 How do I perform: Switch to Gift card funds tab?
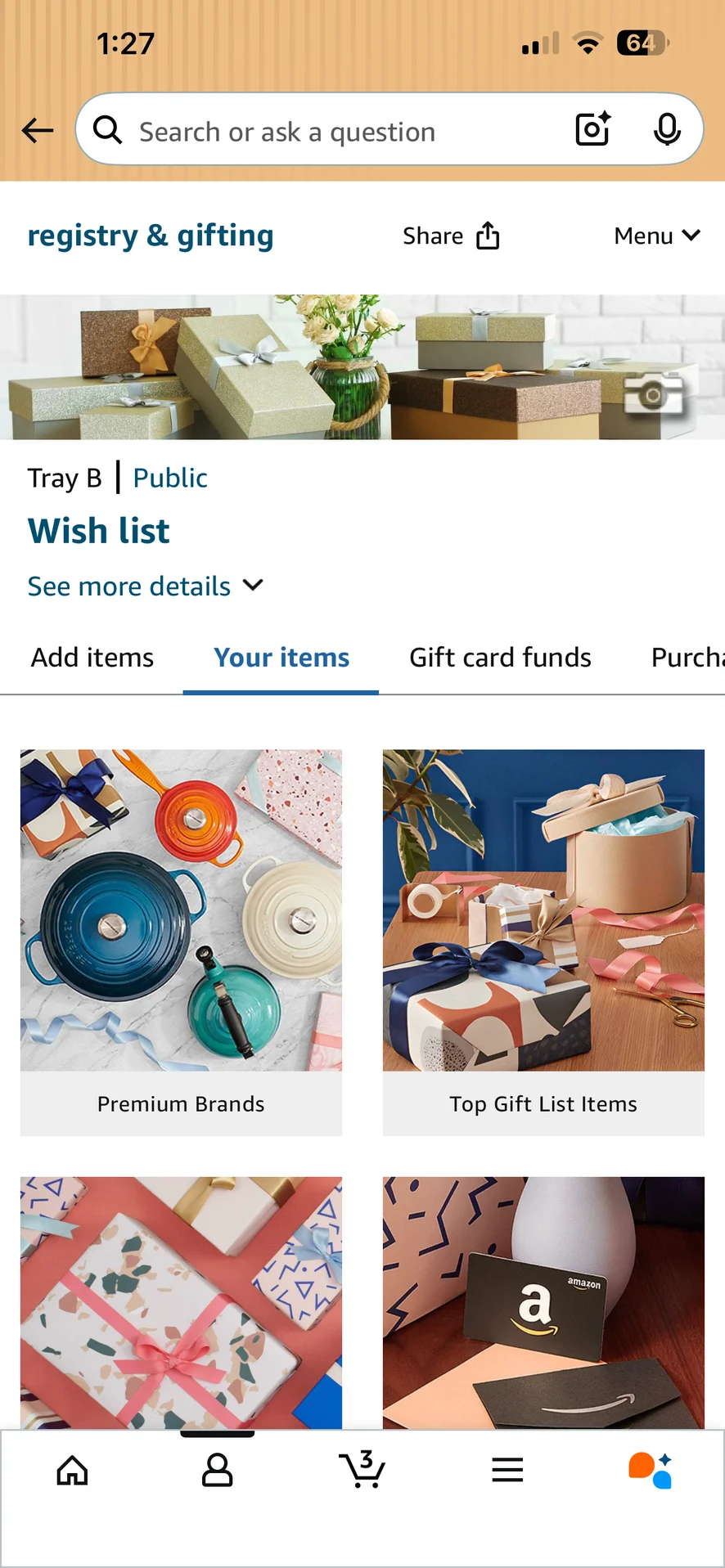coord(500,658)
